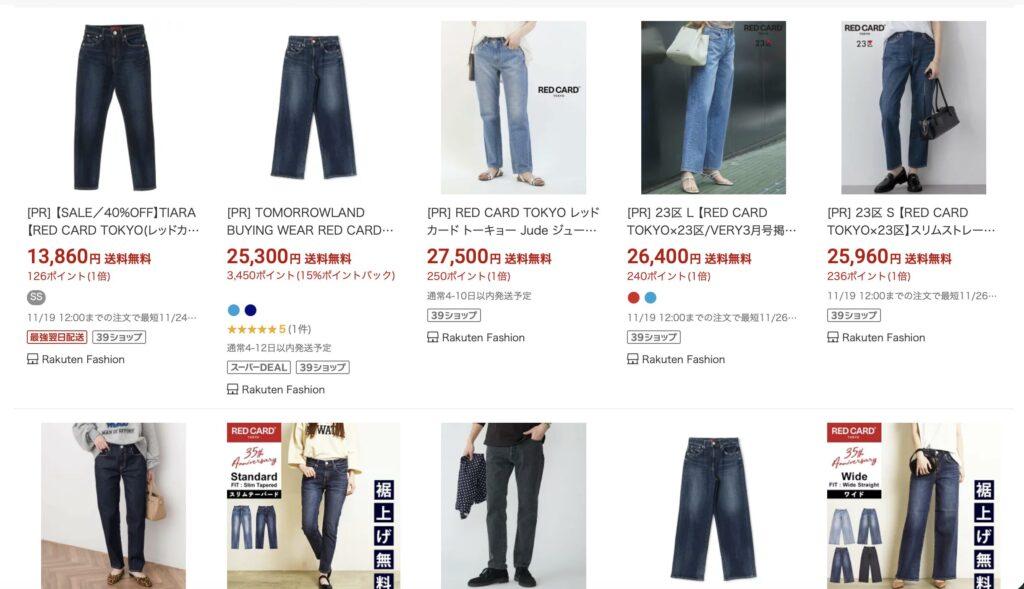Open the TIARA SALE 40%OFF jeans image
This screenshot has width=1024, height=589.
(113, 107)
